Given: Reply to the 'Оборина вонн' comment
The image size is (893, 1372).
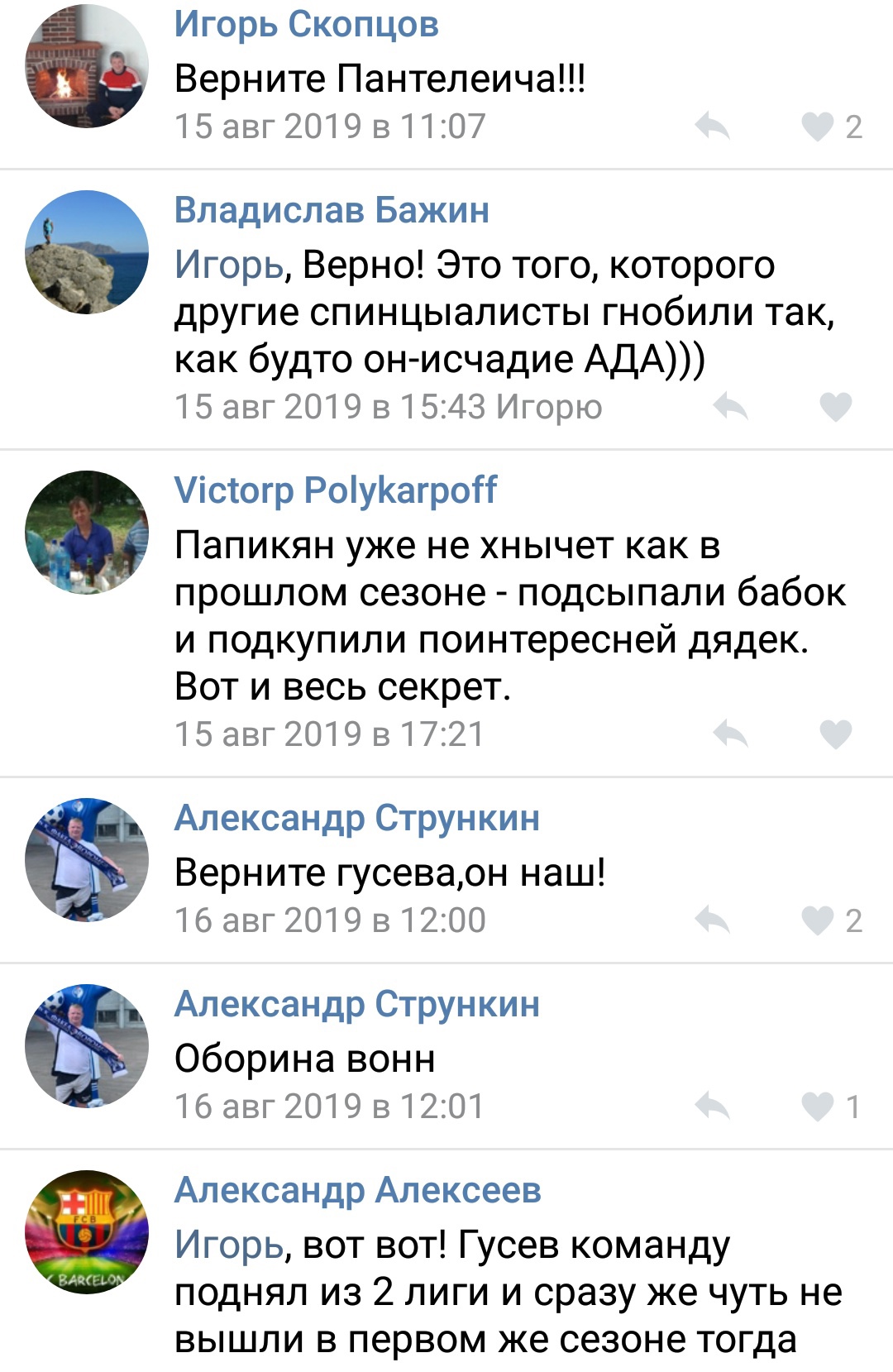Looking at the screenshot, I should tap(712, 1106).
